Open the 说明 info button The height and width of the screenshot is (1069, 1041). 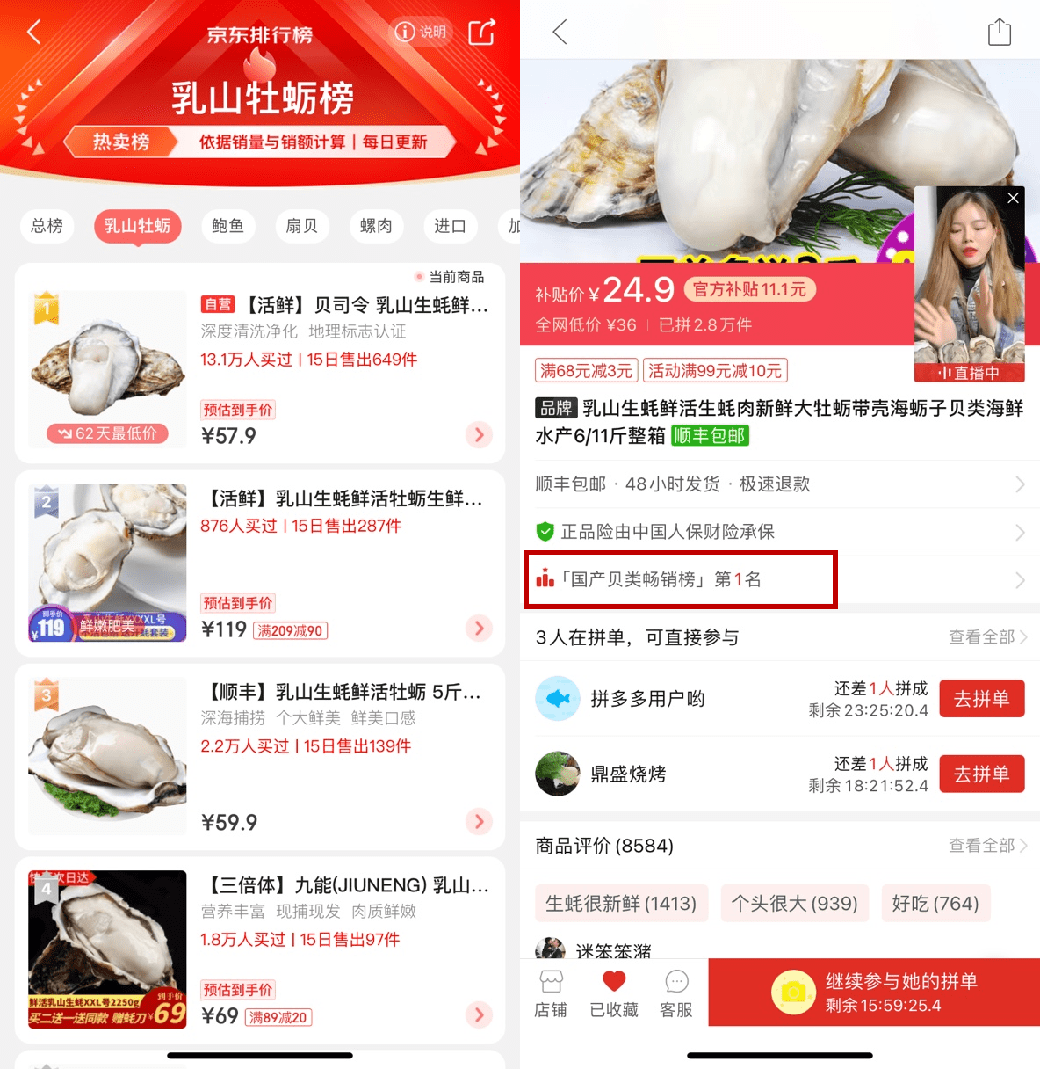tap(421, 32)
